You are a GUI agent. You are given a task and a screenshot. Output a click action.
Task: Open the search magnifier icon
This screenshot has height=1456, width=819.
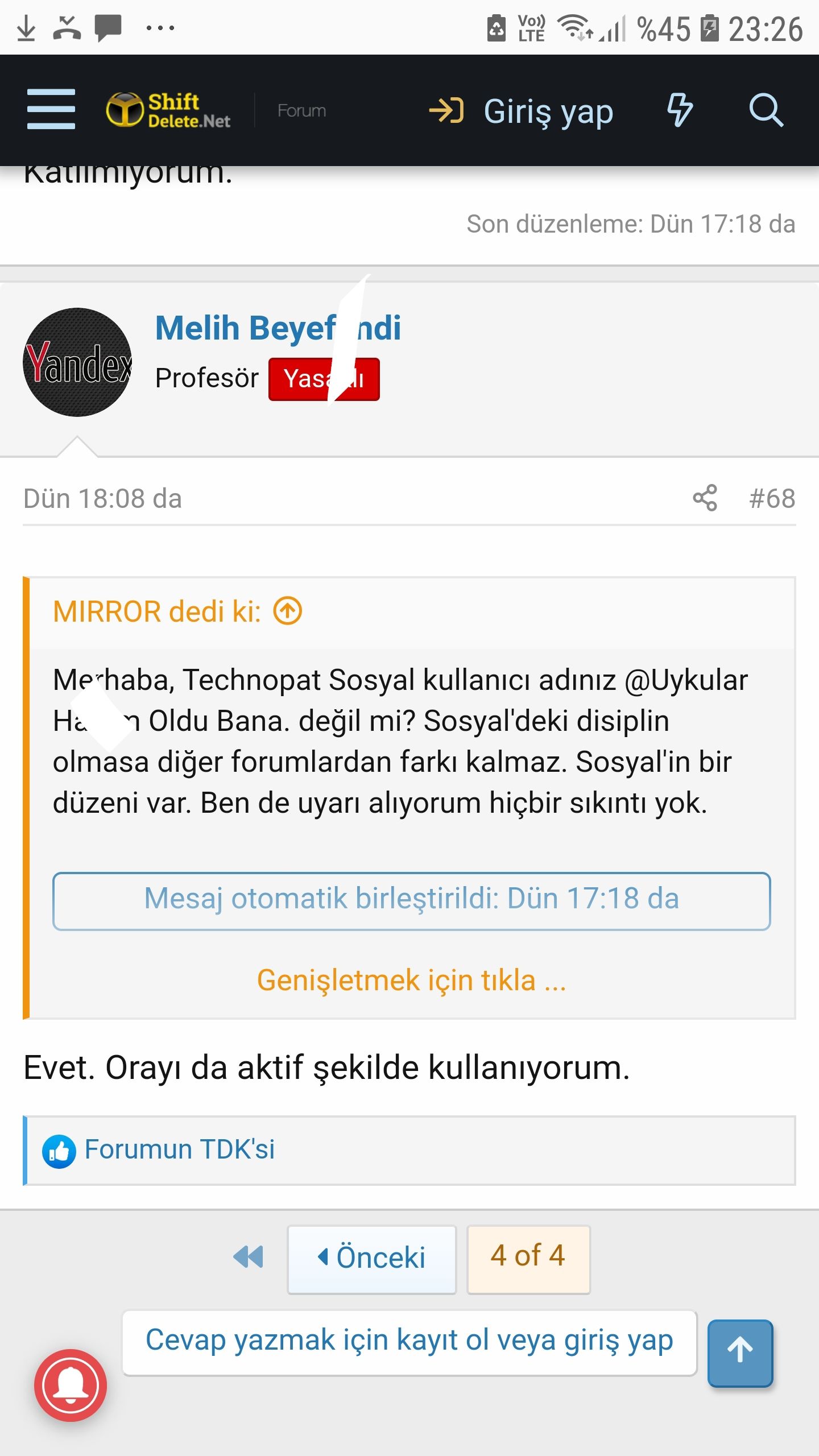point(766,109)
